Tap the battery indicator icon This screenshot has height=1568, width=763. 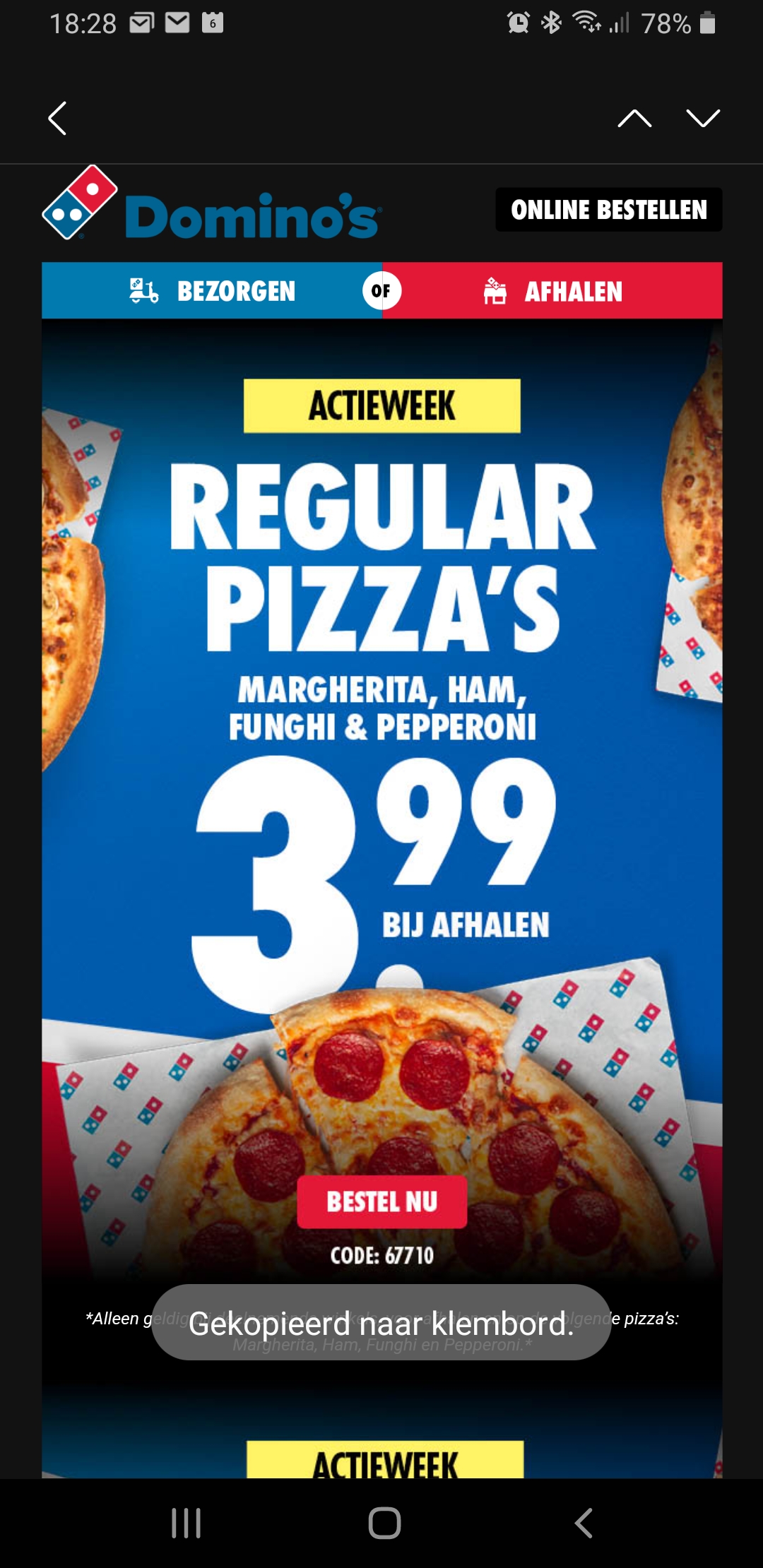click(706, 21)
